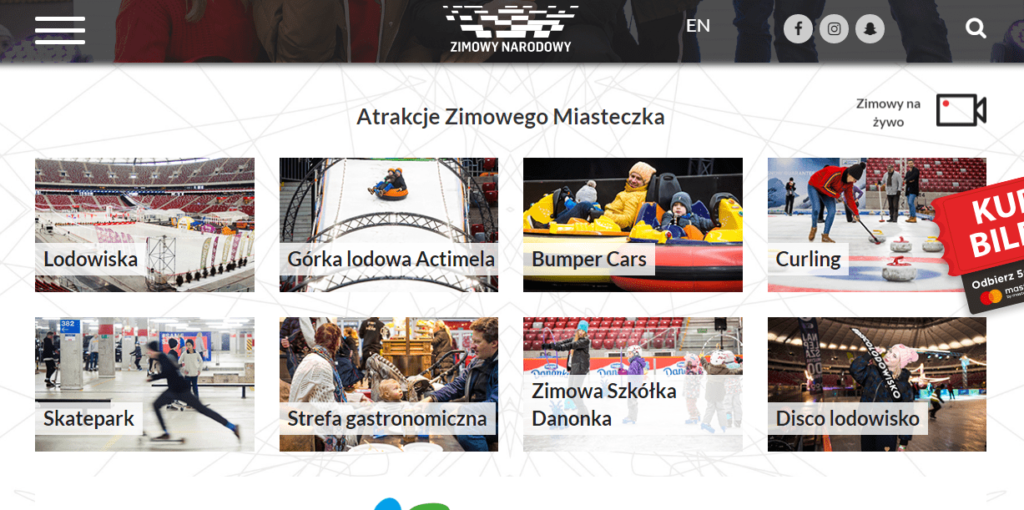Open the Lodowiska attraction tile
The height and width of the screenshot is (510, 1024).
144,224
